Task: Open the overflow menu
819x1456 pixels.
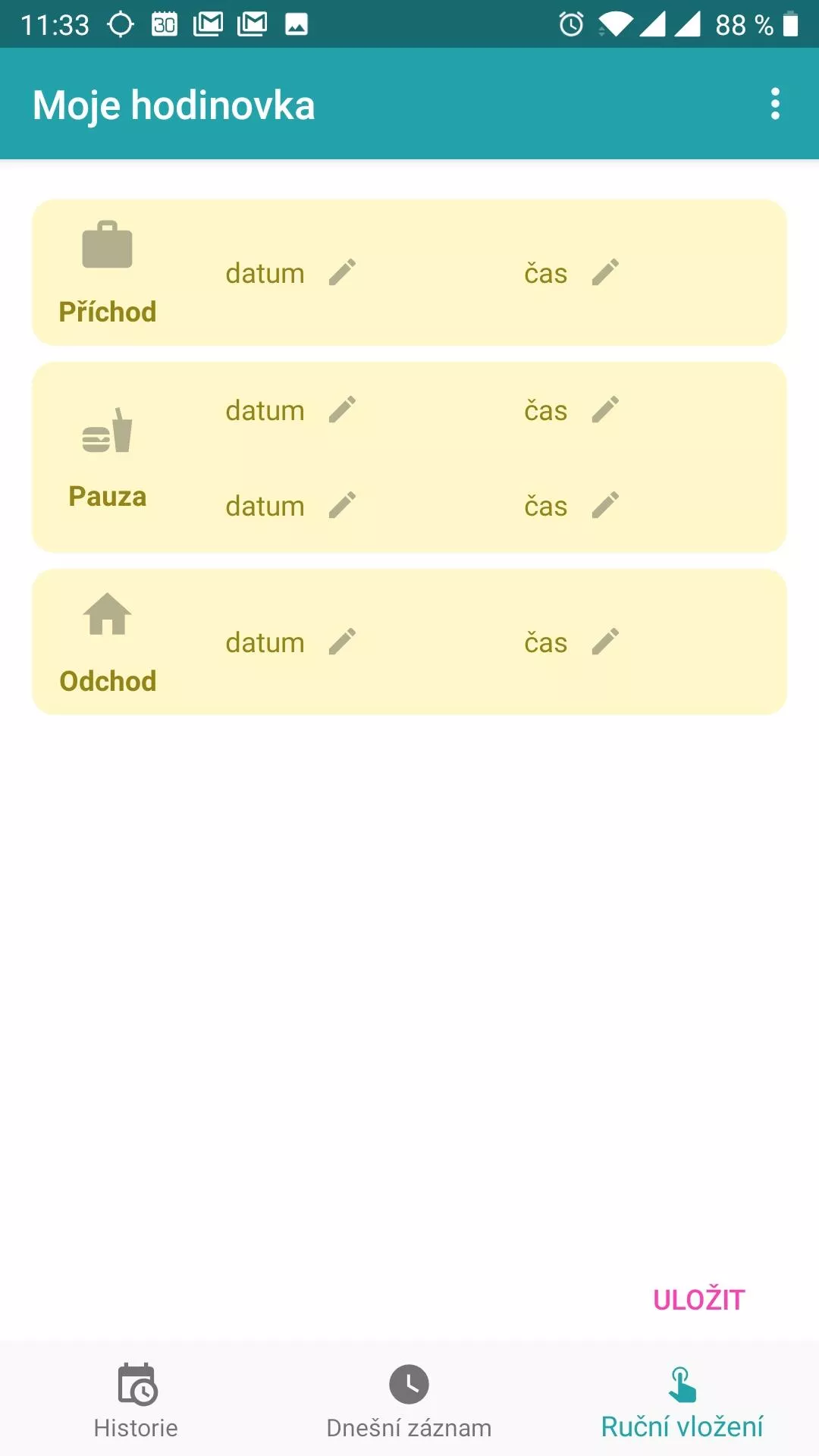Action: click(x=774, y=104)
